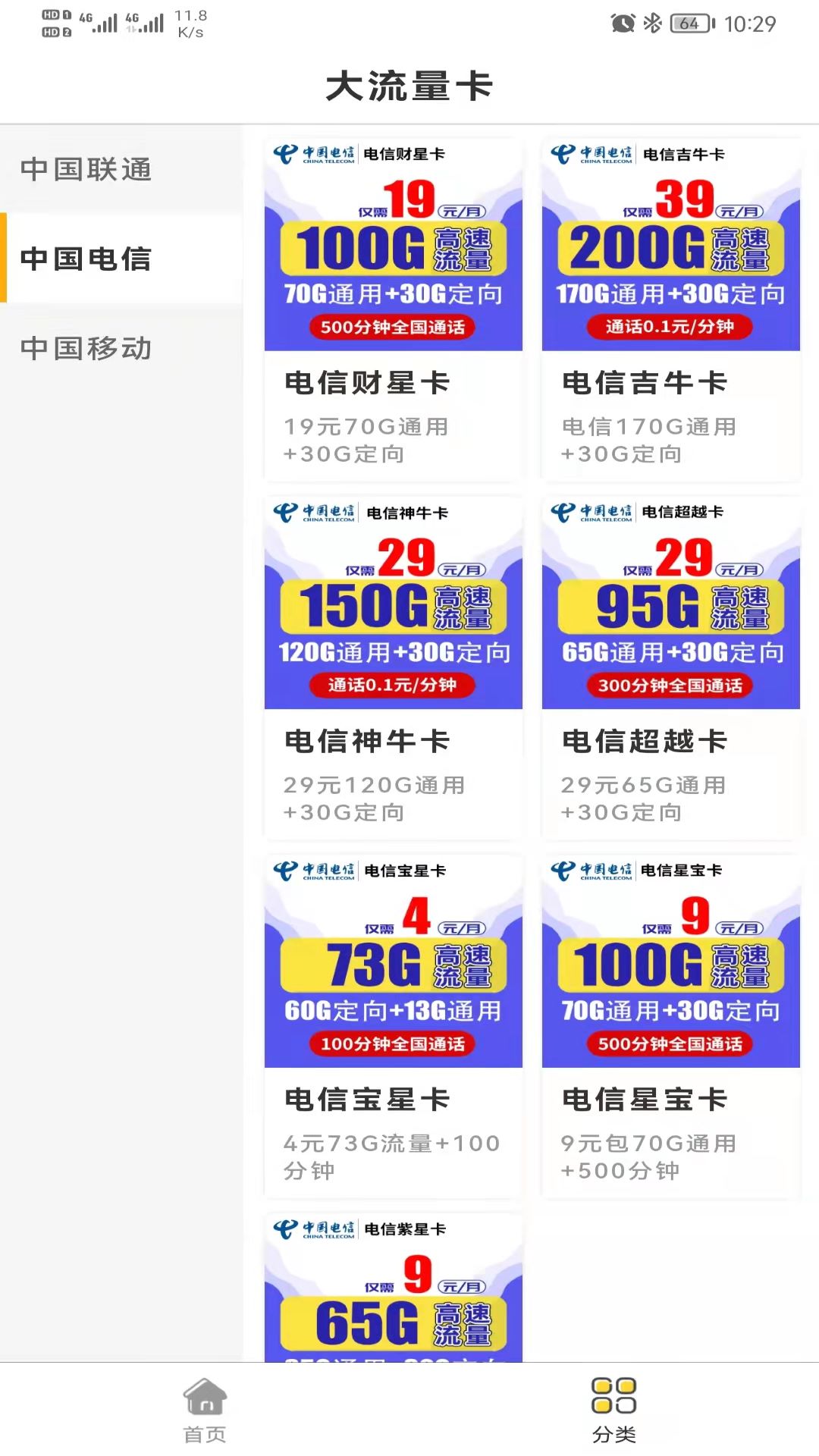Viewport: 819px width, 1456px height.
Task: View the 电信神牛卡 plan
Action: click(393, 667)
